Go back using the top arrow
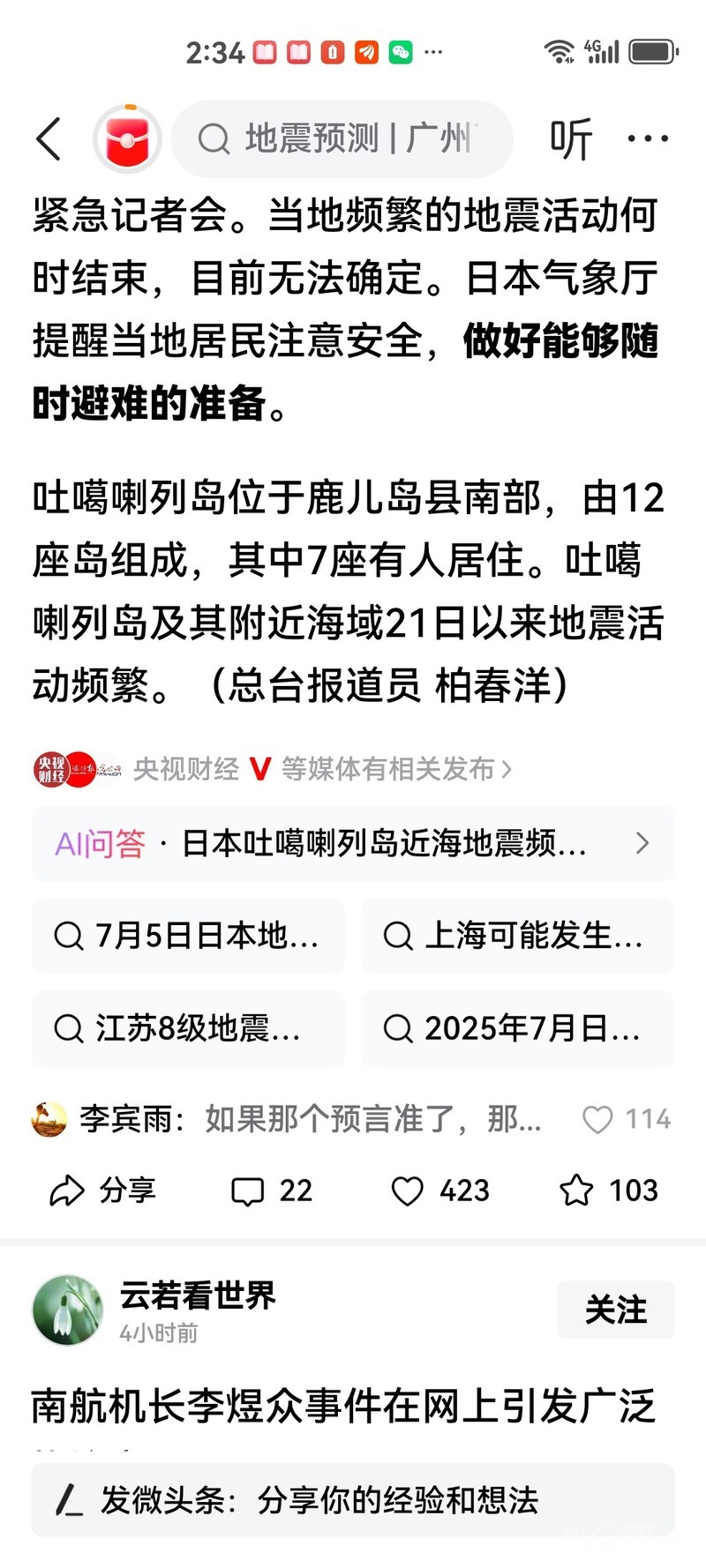This screenshot has width=706, height=1568. tap(49, 139)
